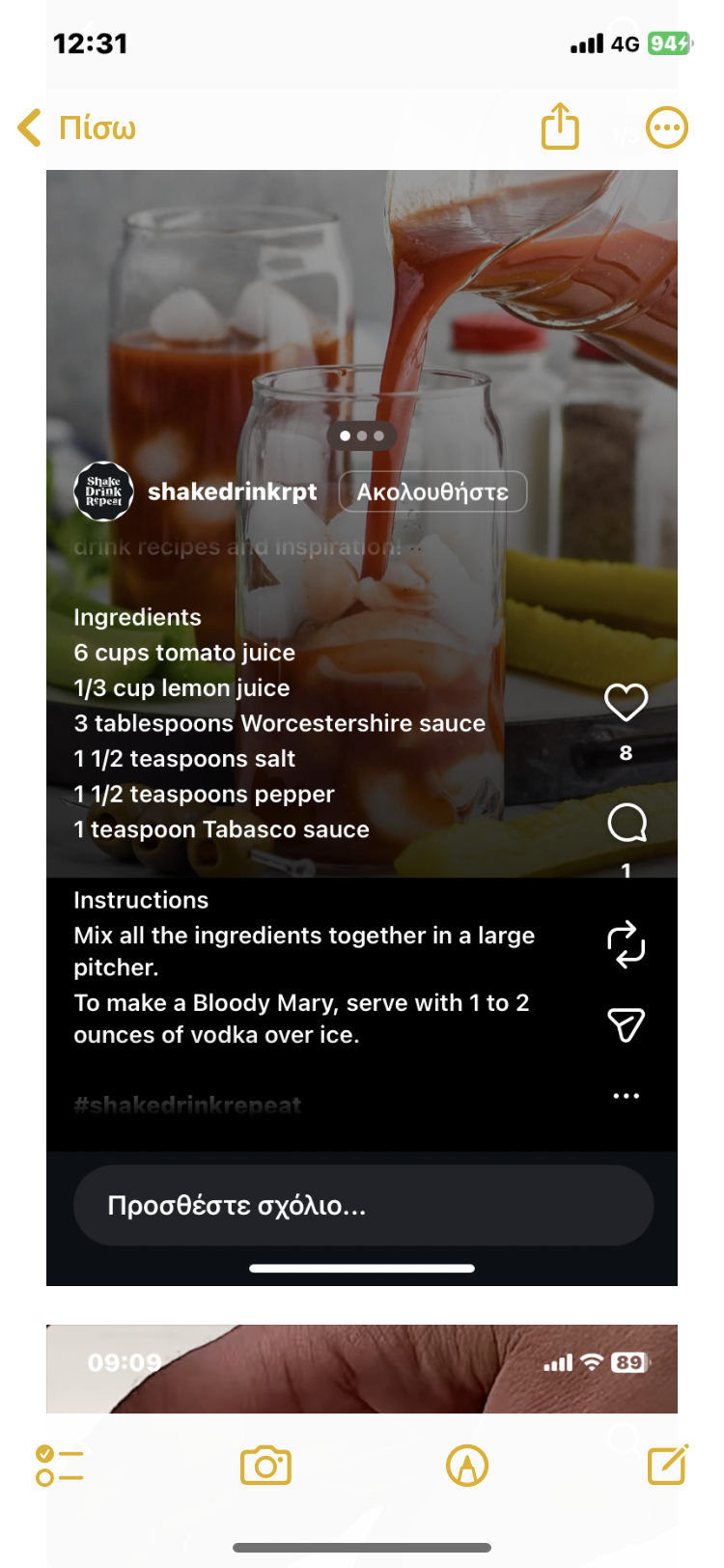Expand post options via the ellipsis dots
The width and height of the screenshot is (724, 1568).
(626, 1095)
